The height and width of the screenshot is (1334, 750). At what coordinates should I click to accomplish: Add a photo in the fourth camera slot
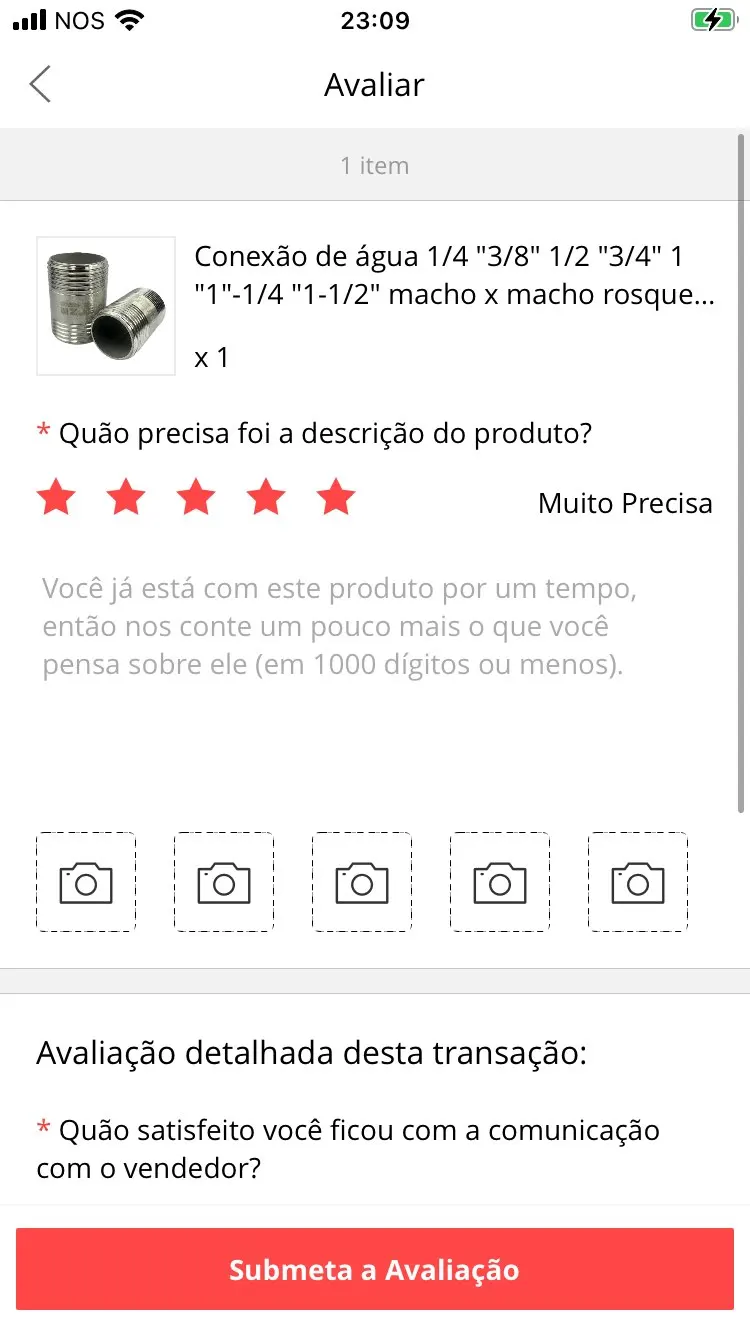click(500, 882)
